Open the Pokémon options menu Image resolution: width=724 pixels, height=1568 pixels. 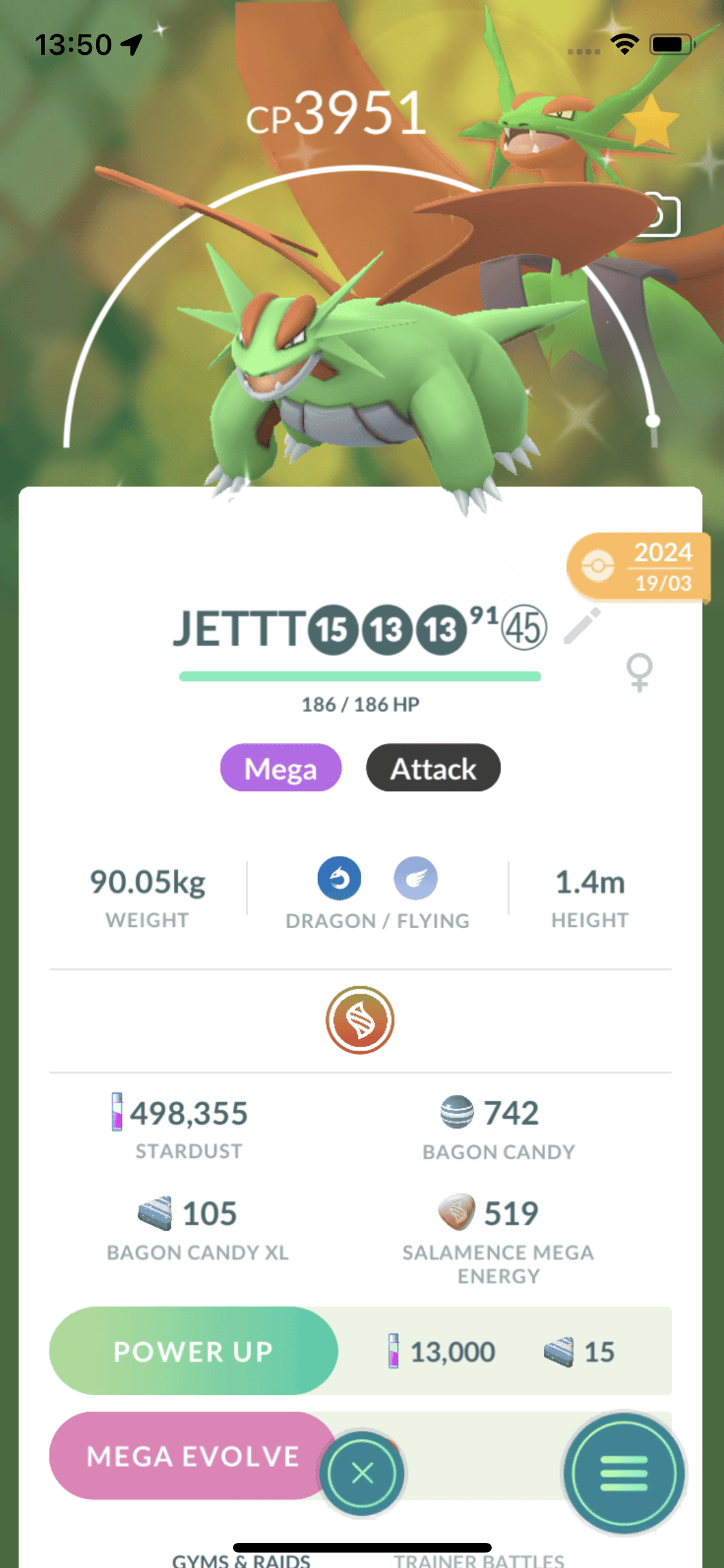(623, 1473)
